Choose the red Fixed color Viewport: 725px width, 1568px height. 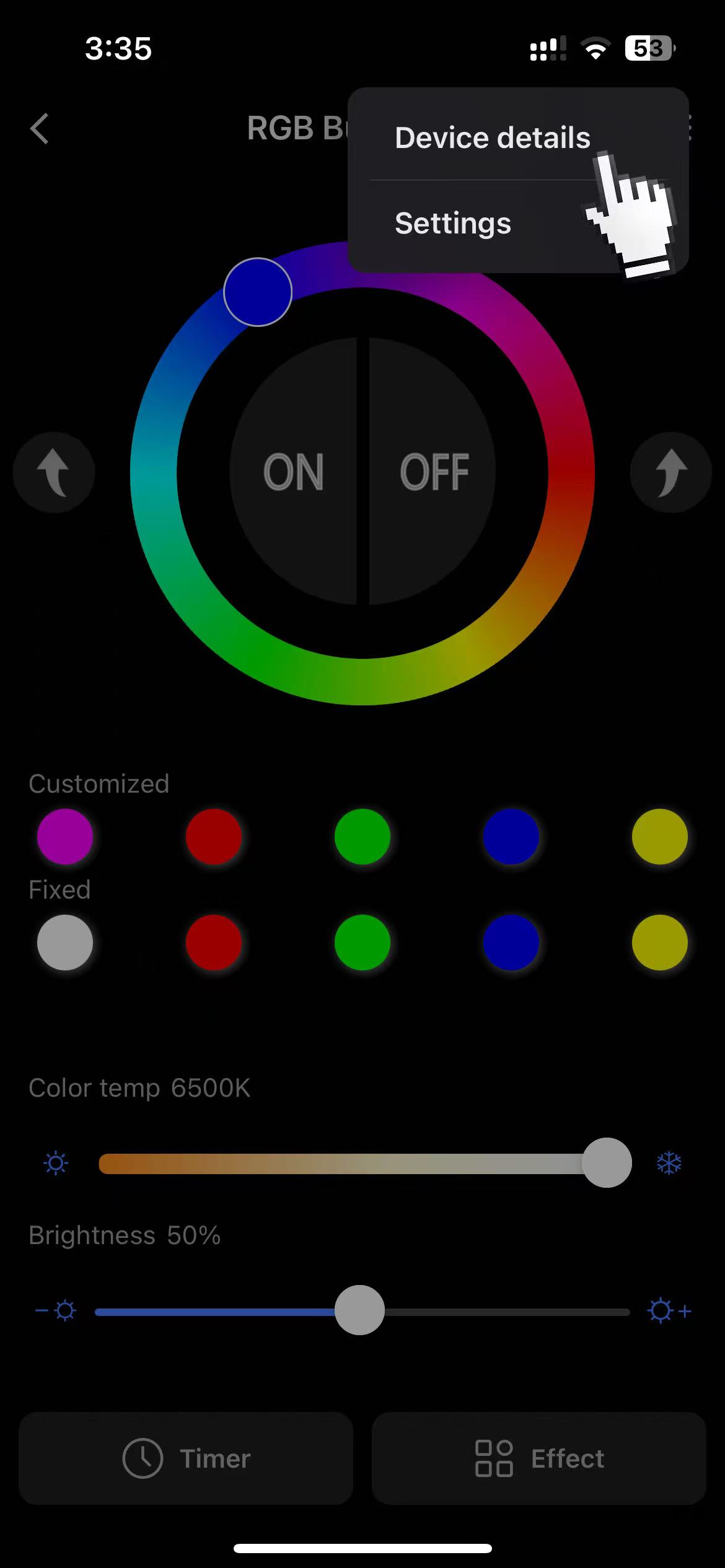pyautogui.click(x=214, y=943)
